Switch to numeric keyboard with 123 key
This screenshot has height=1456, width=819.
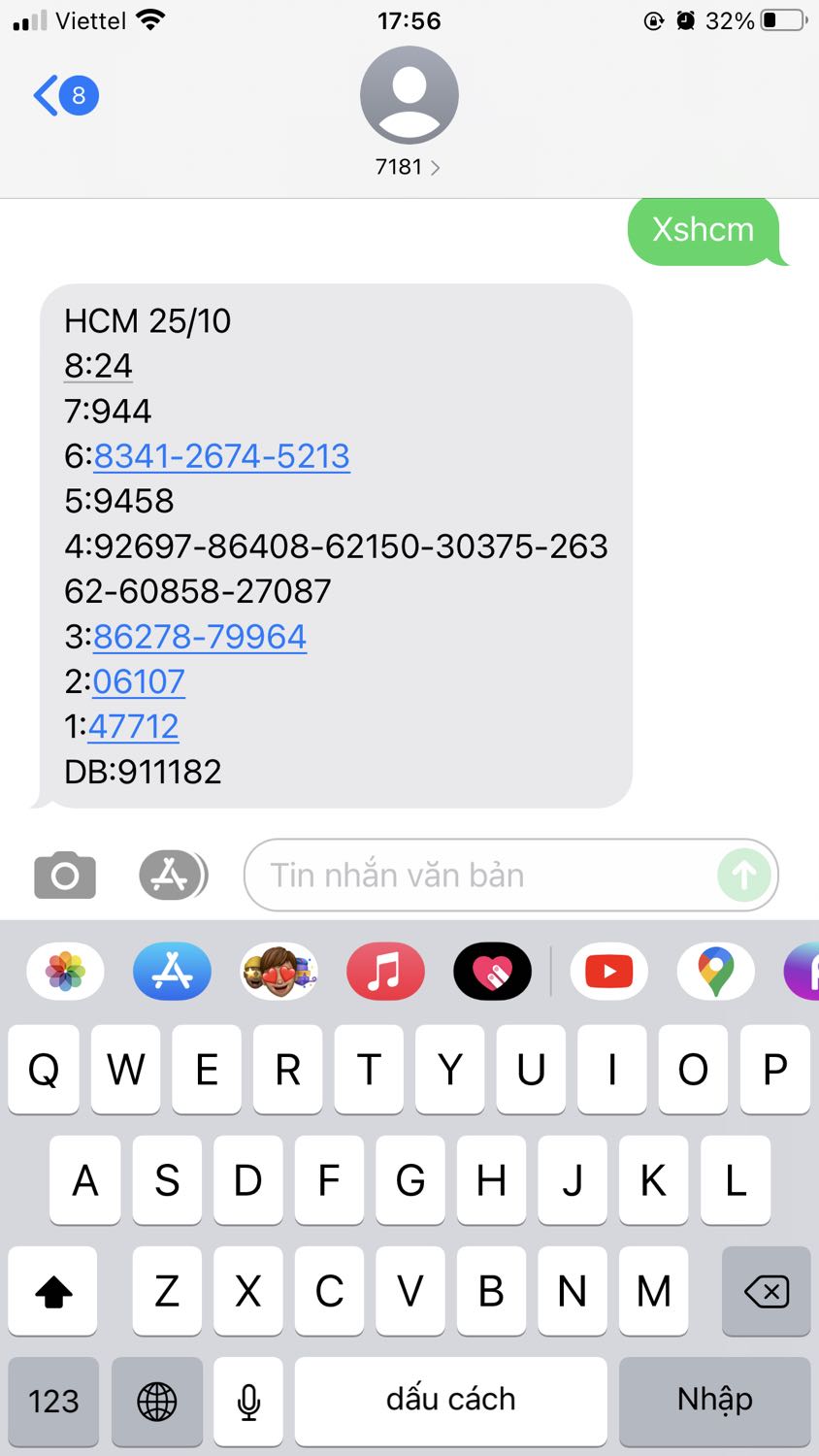(x=52, y=1401)
